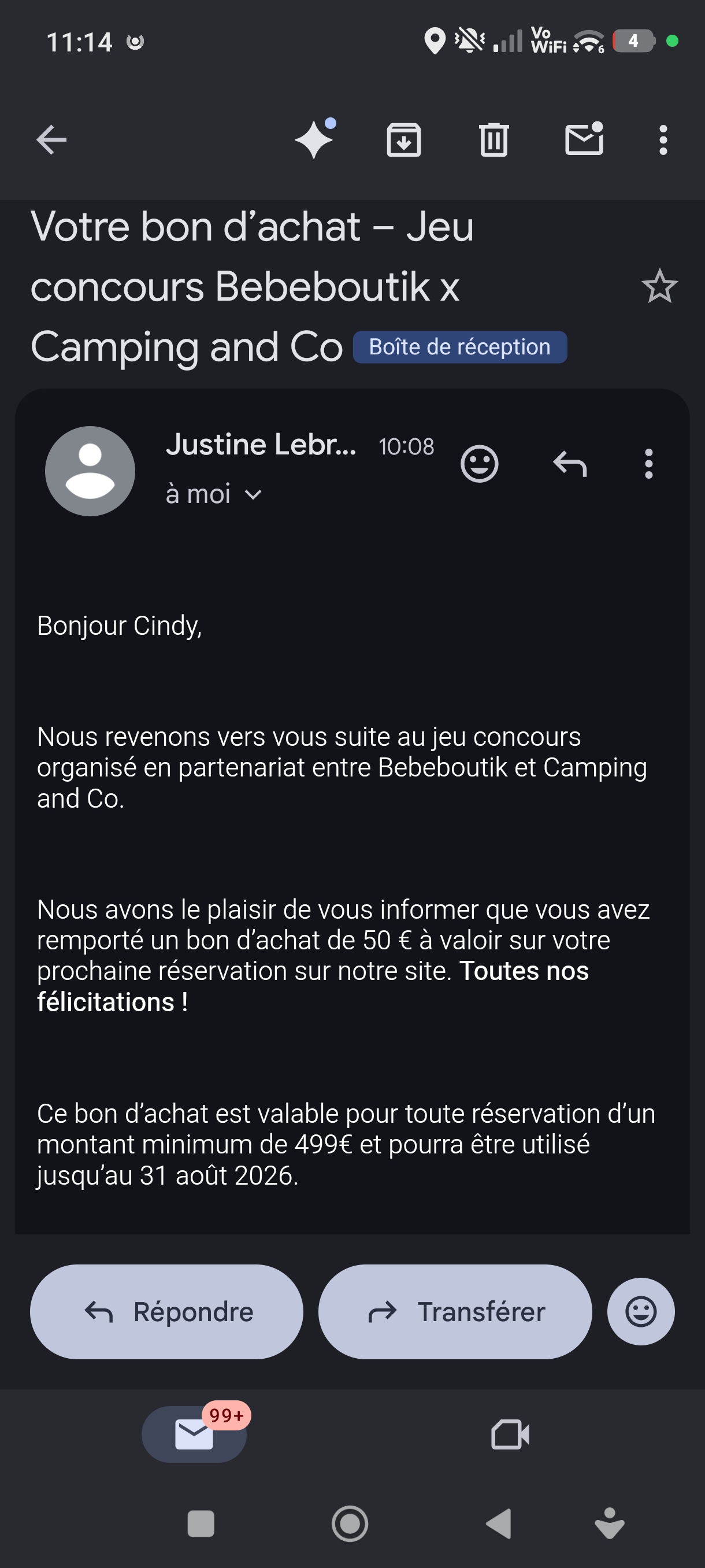Star this conversation
Viewport: 705px width, 1568px height.
(659, 286)
